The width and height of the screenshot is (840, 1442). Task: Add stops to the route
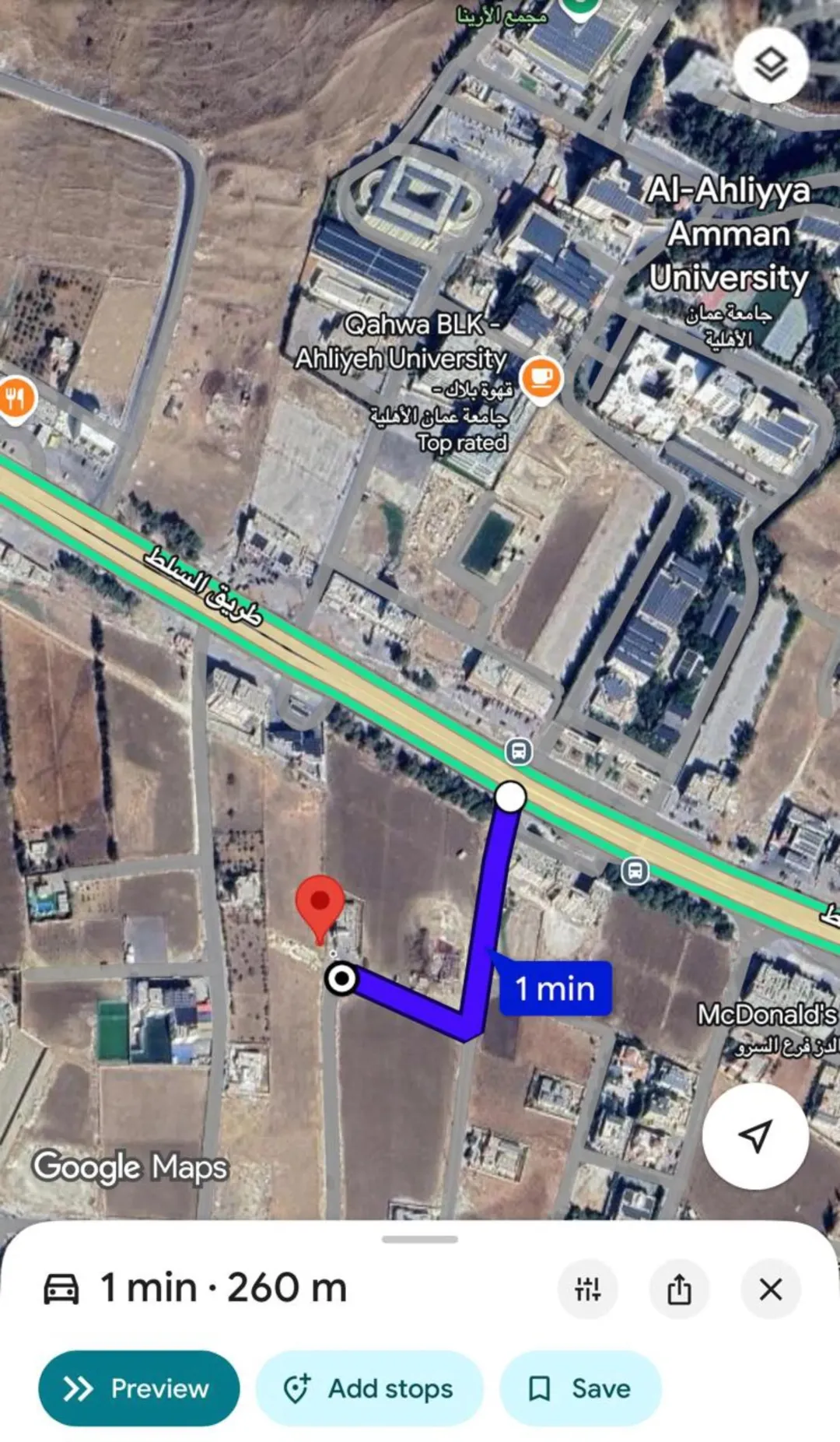(x=369, y=1388)
